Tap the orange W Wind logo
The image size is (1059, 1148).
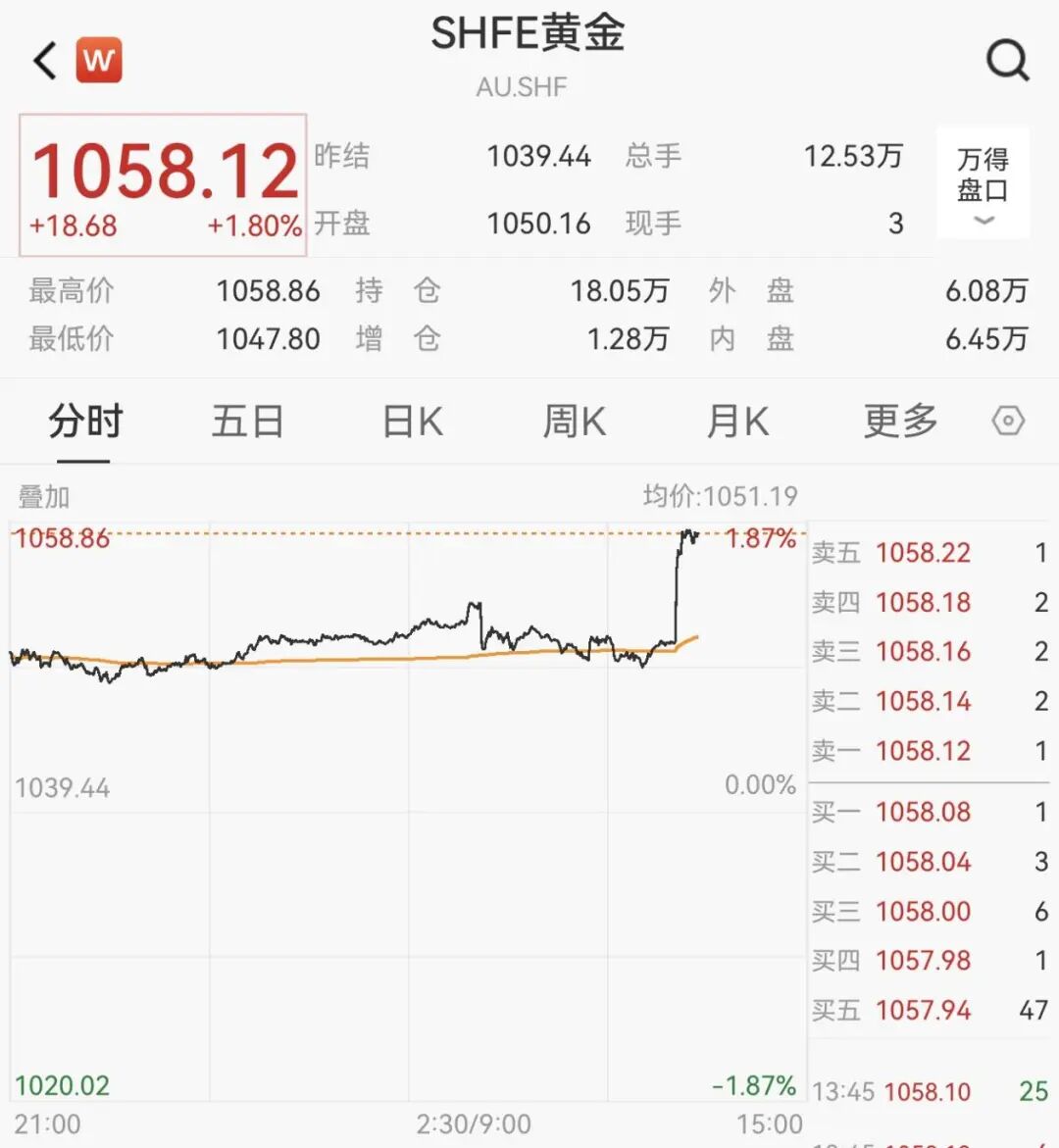[99, 60]
